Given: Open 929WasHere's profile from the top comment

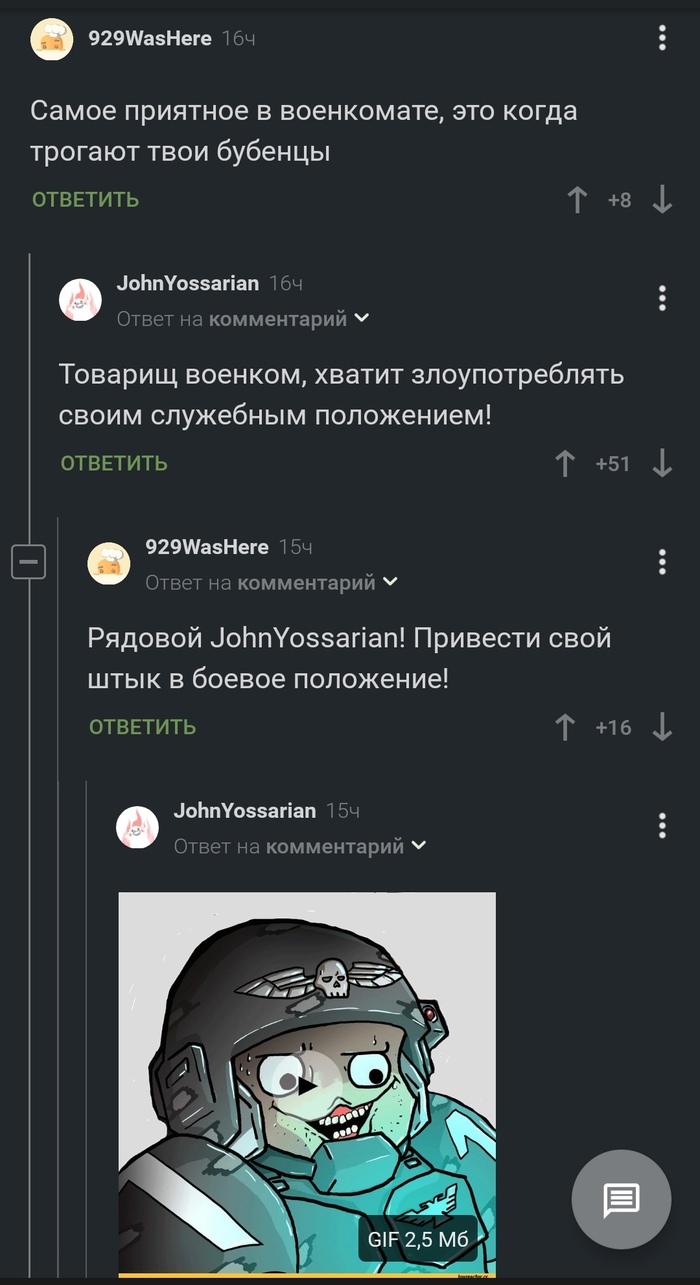Looking at the screenshot, I should [149, 39].
